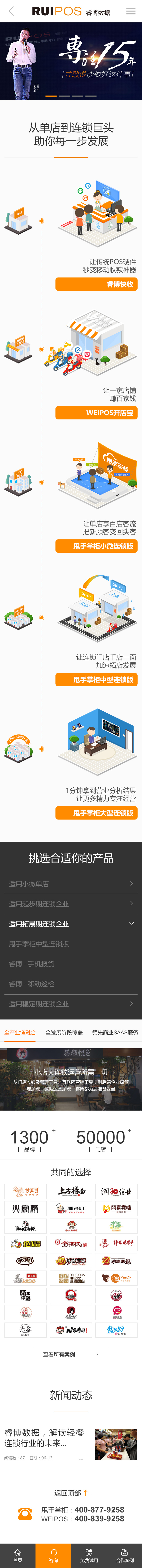Collapse the 适用拓展期连锁企业 section
This screenshot has width=142, height=1568.
71,923
